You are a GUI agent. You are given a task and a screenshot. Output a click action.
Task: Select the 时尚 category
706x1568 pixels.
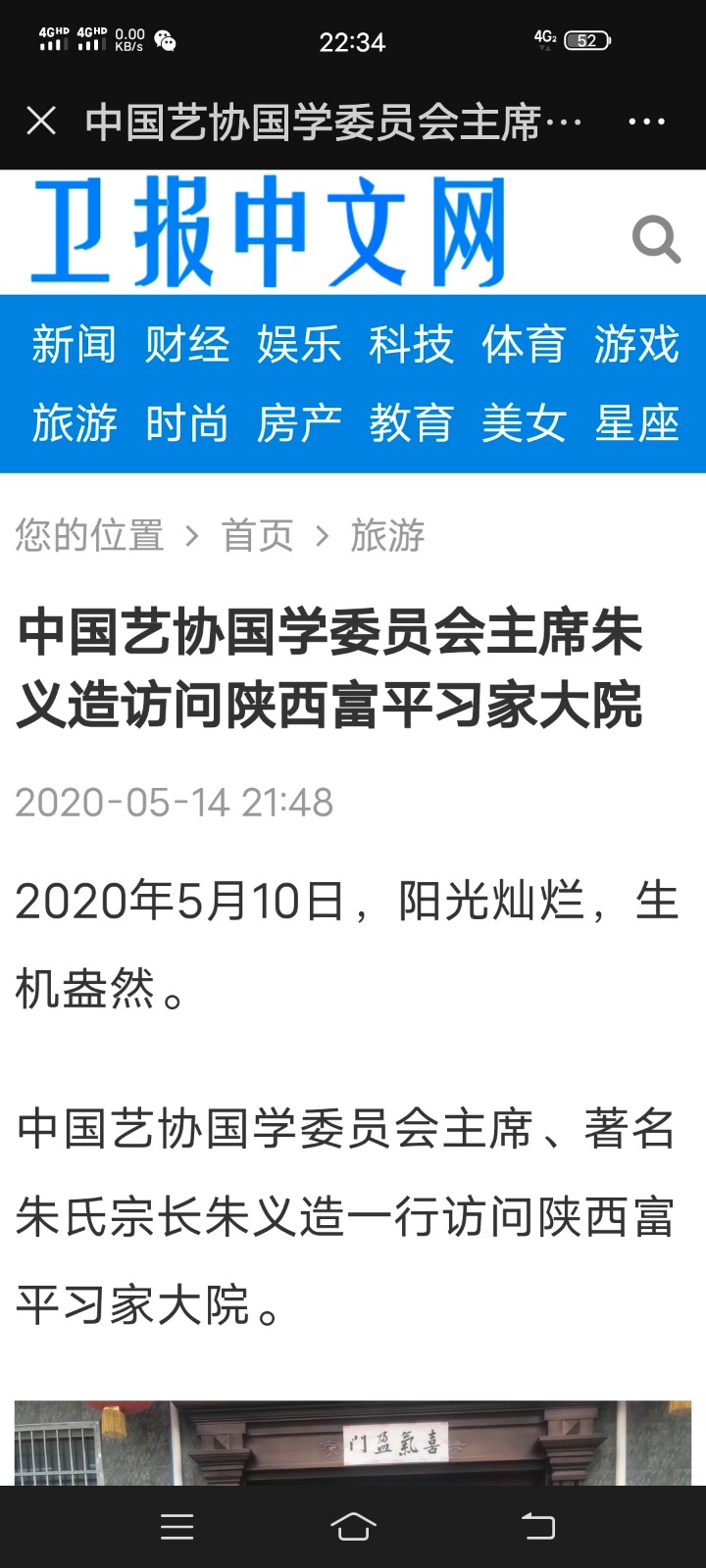click(x=186, y=423)
